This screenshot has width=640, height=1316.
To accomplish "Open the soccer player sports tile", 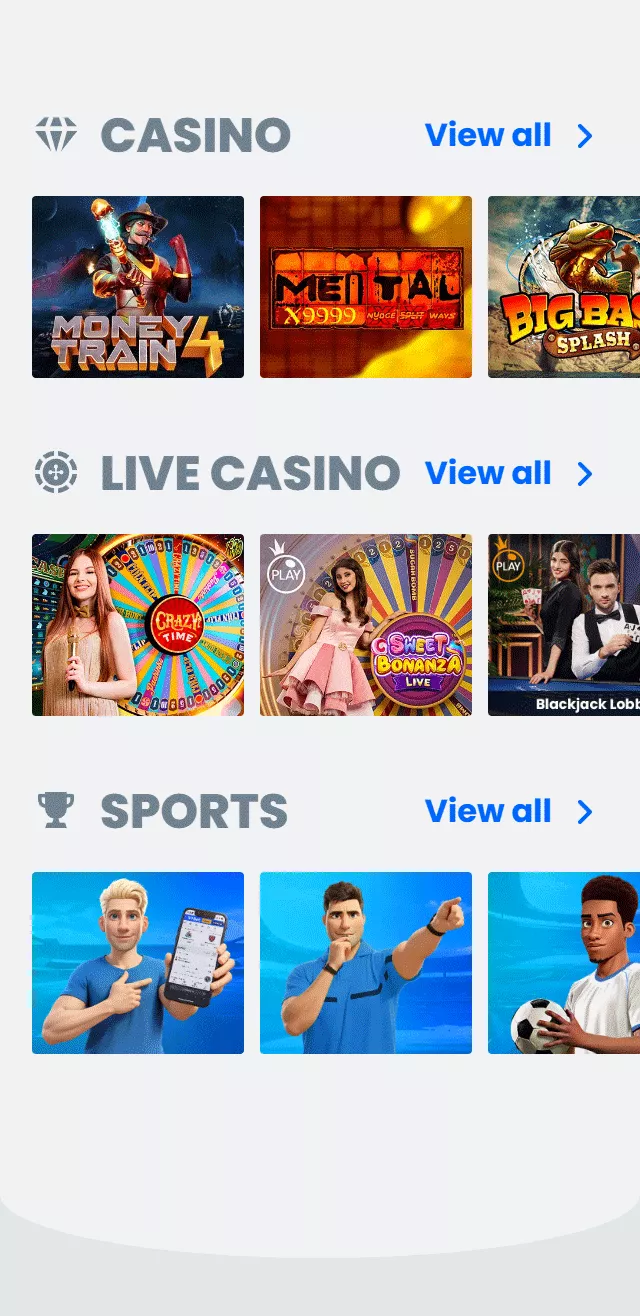I will [x=564, y=963].
